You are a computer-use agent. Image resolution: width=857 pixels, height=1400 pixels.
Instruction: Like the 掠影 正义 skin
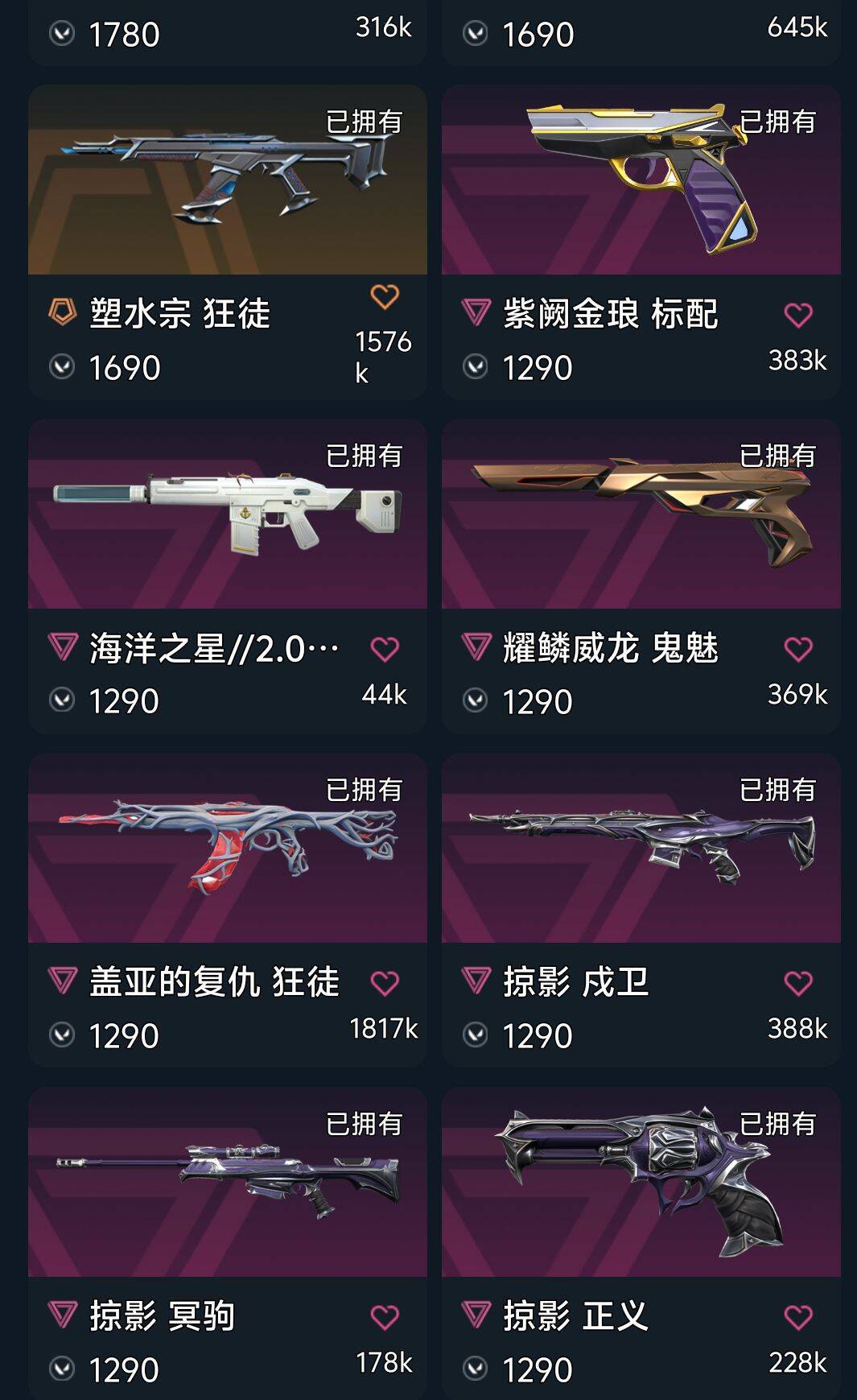point(797,1317)
